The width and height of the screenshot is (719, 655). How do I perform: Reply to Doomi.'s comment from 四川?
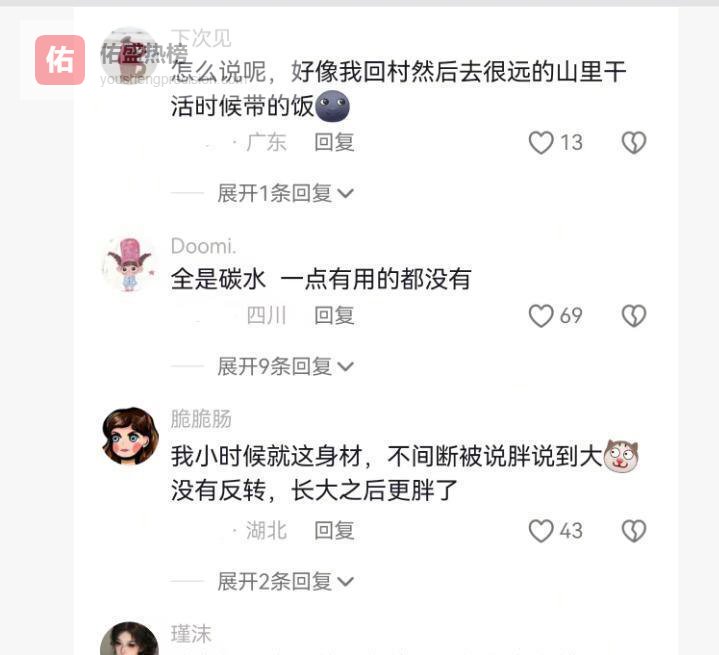click(334, 316)
